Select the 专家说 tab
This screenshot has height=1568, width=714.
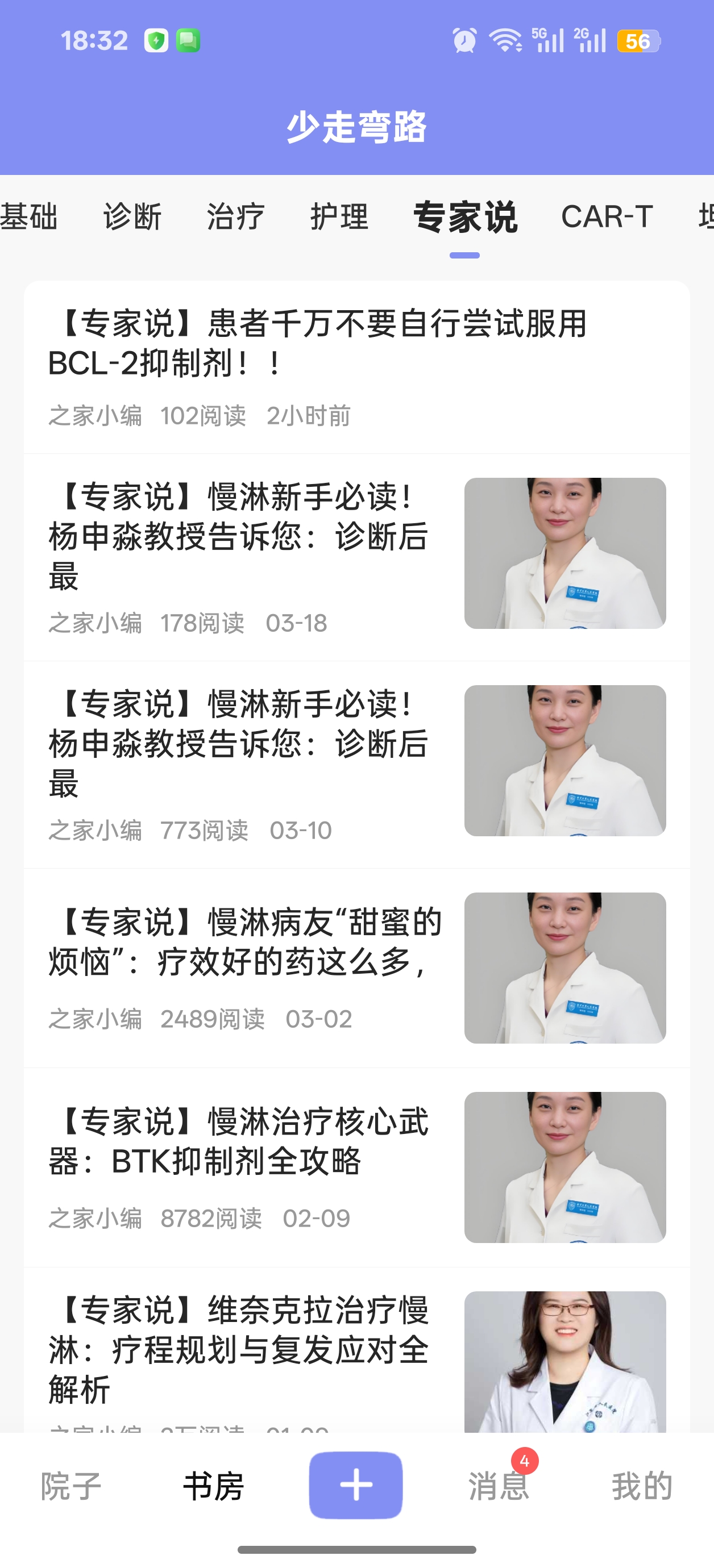[465, 216]
